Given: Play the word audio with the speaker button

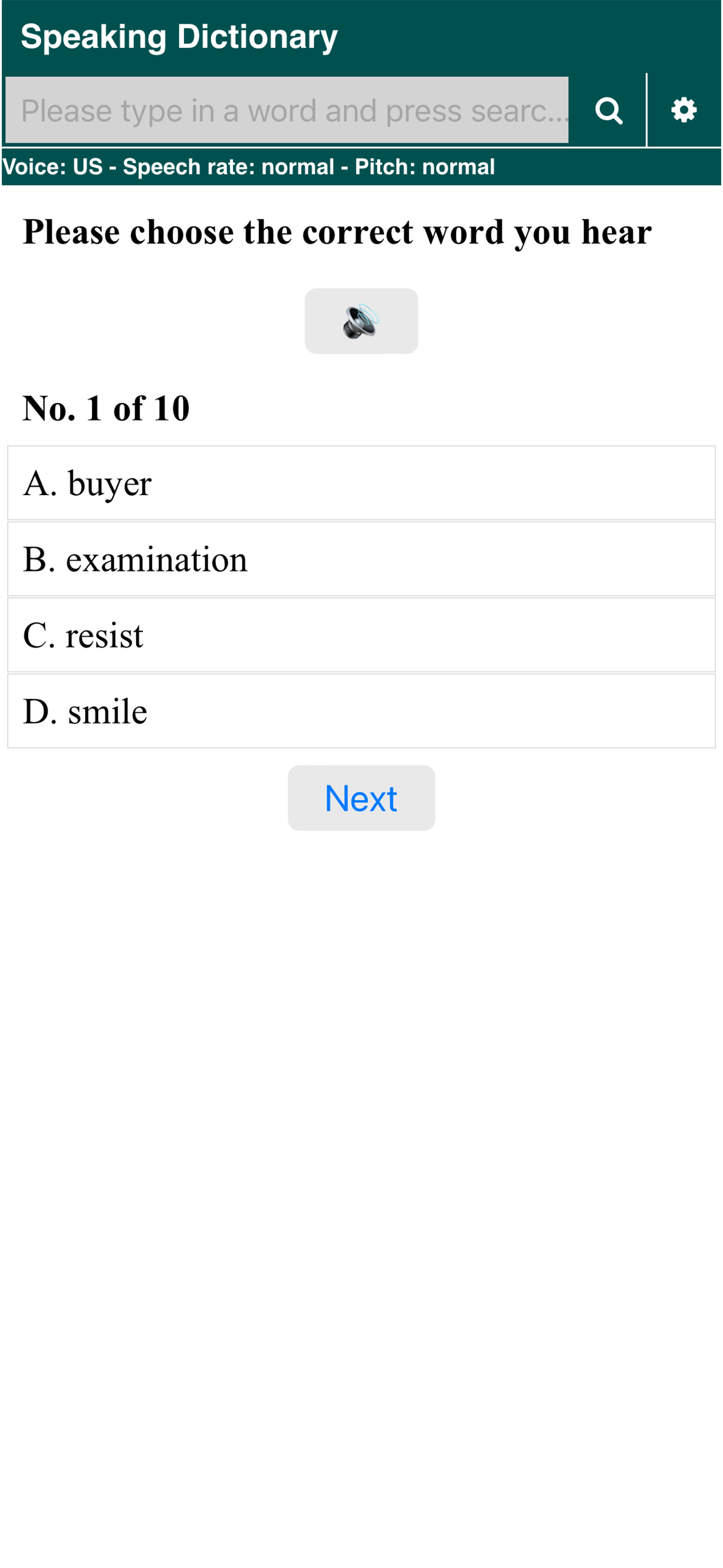Looking at the screenshot, I should (x=361, y=321).
